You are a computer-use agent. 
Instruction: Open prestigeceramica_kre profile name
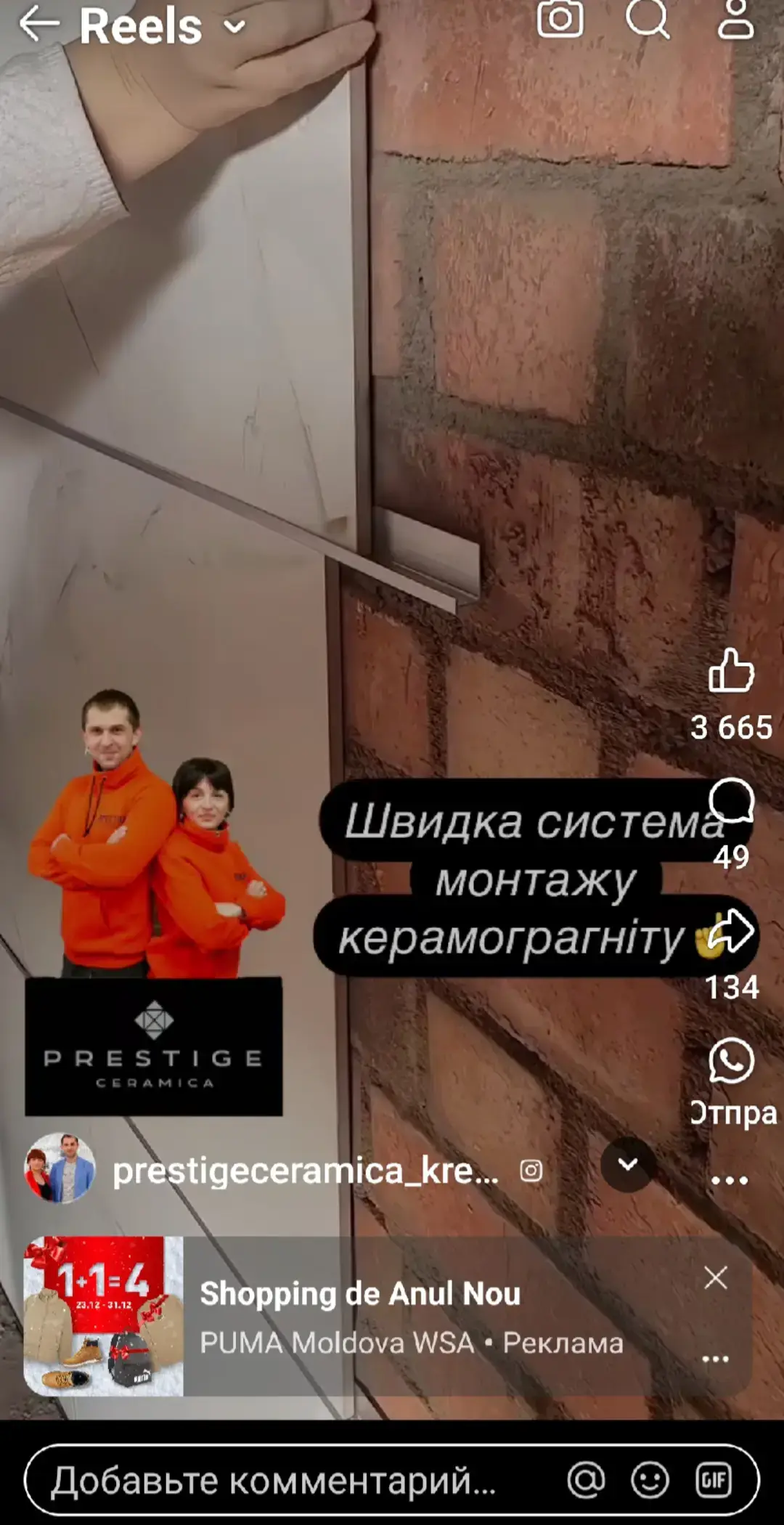[x=306, y=1170]
